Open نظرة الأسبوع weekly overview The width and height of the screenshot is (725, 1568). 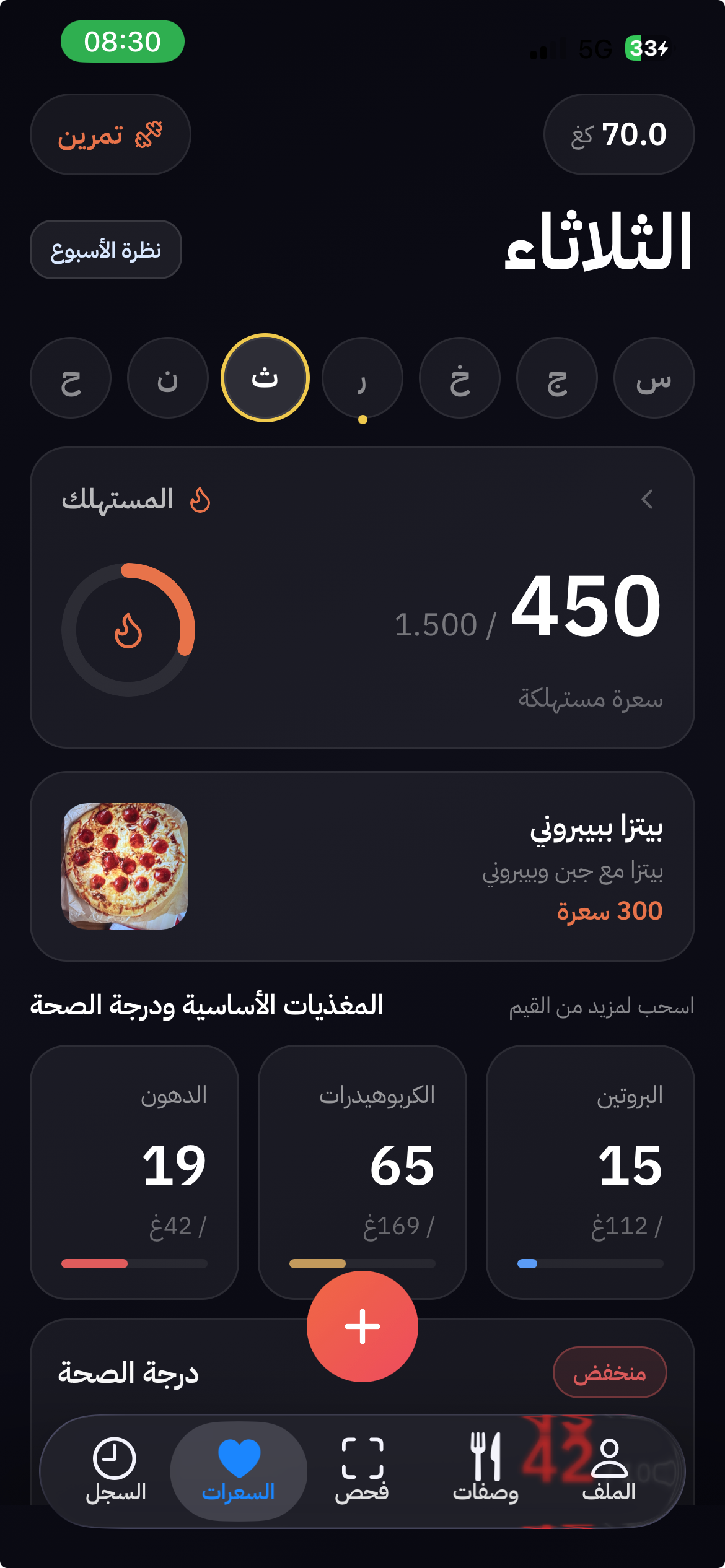(106, 250)
